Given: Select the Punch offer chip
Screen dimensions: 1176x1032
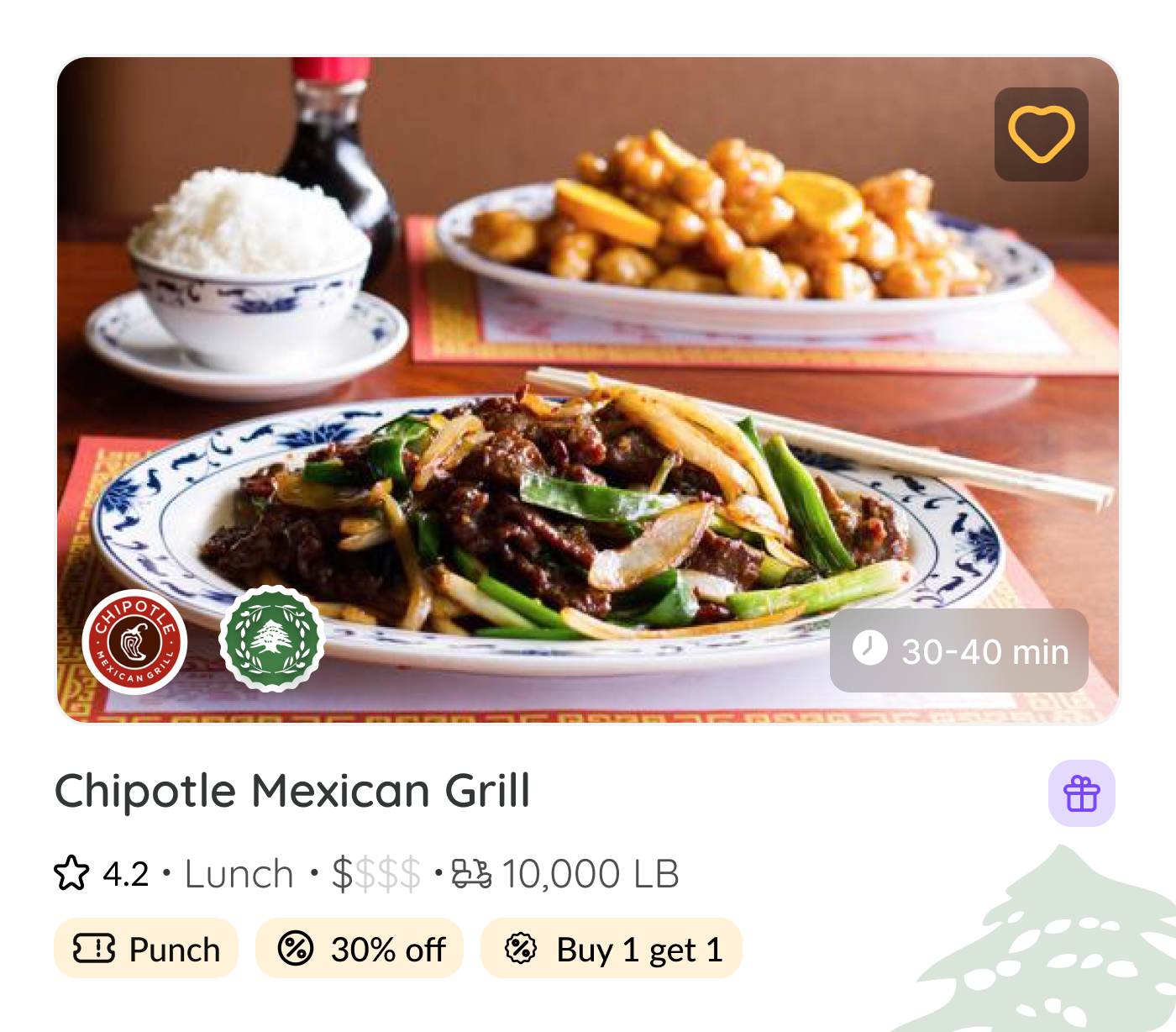Looking at the screenshot, I should 146,949.
